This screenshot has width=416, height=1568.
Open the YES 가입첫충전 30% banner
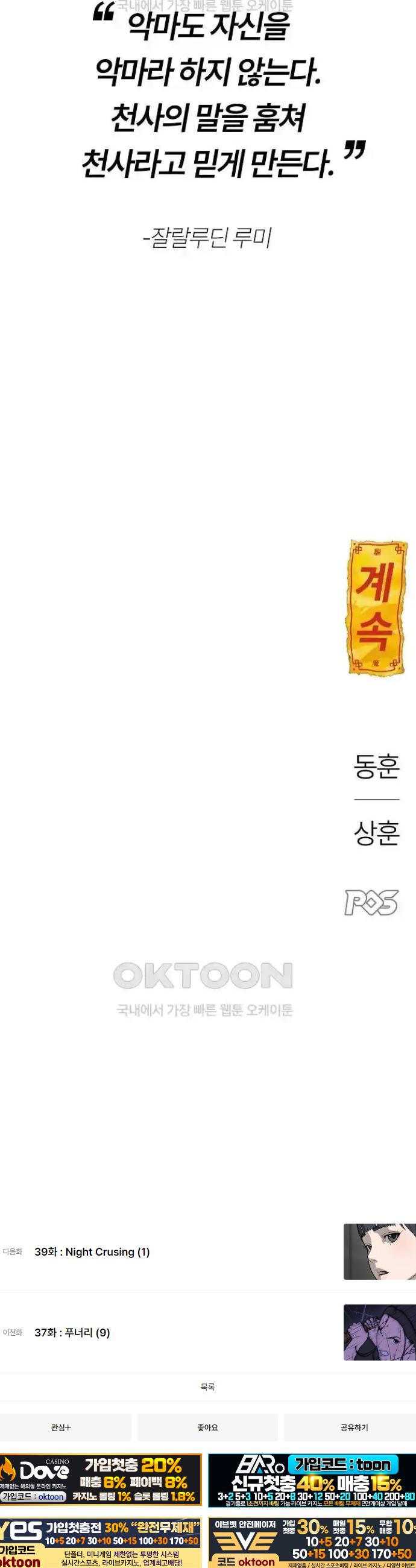click(x=100, y=1543)
